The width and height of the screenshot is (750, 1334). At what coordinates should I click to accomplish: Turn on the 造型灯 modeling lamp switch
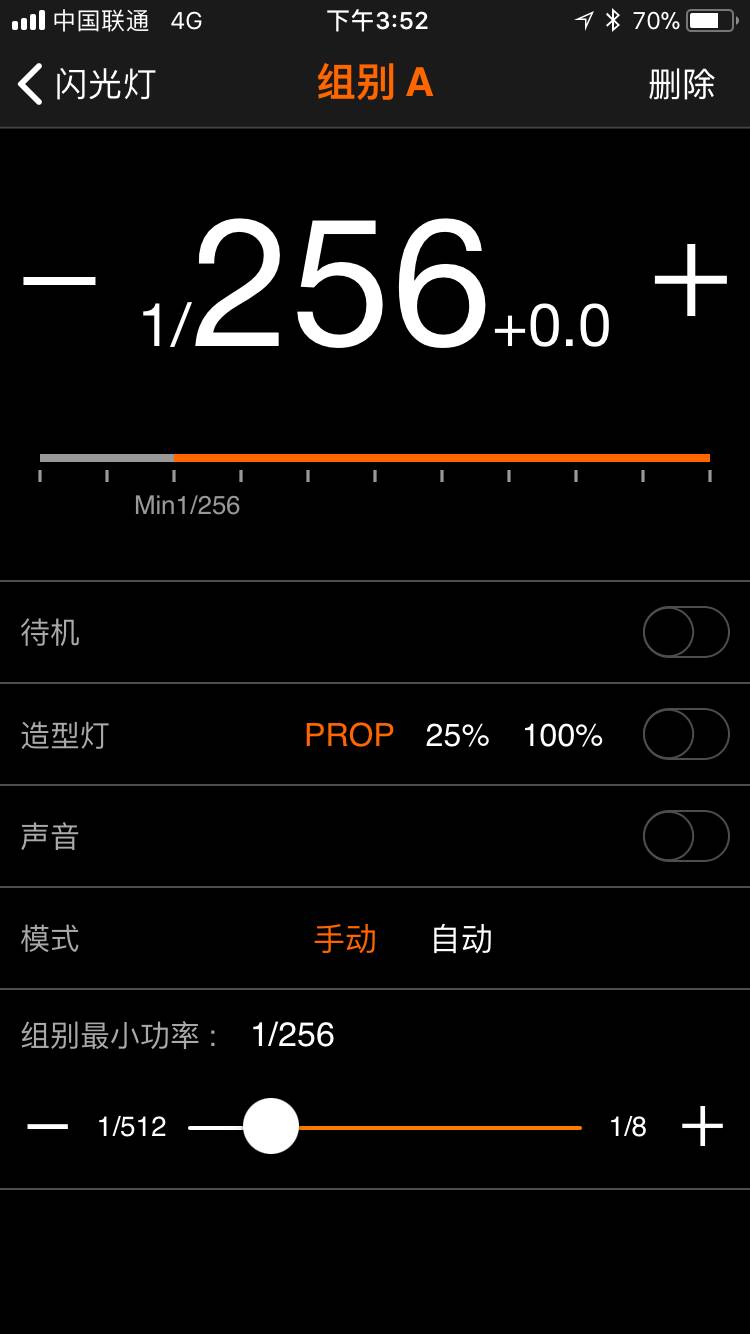click(x=685, y=734)
